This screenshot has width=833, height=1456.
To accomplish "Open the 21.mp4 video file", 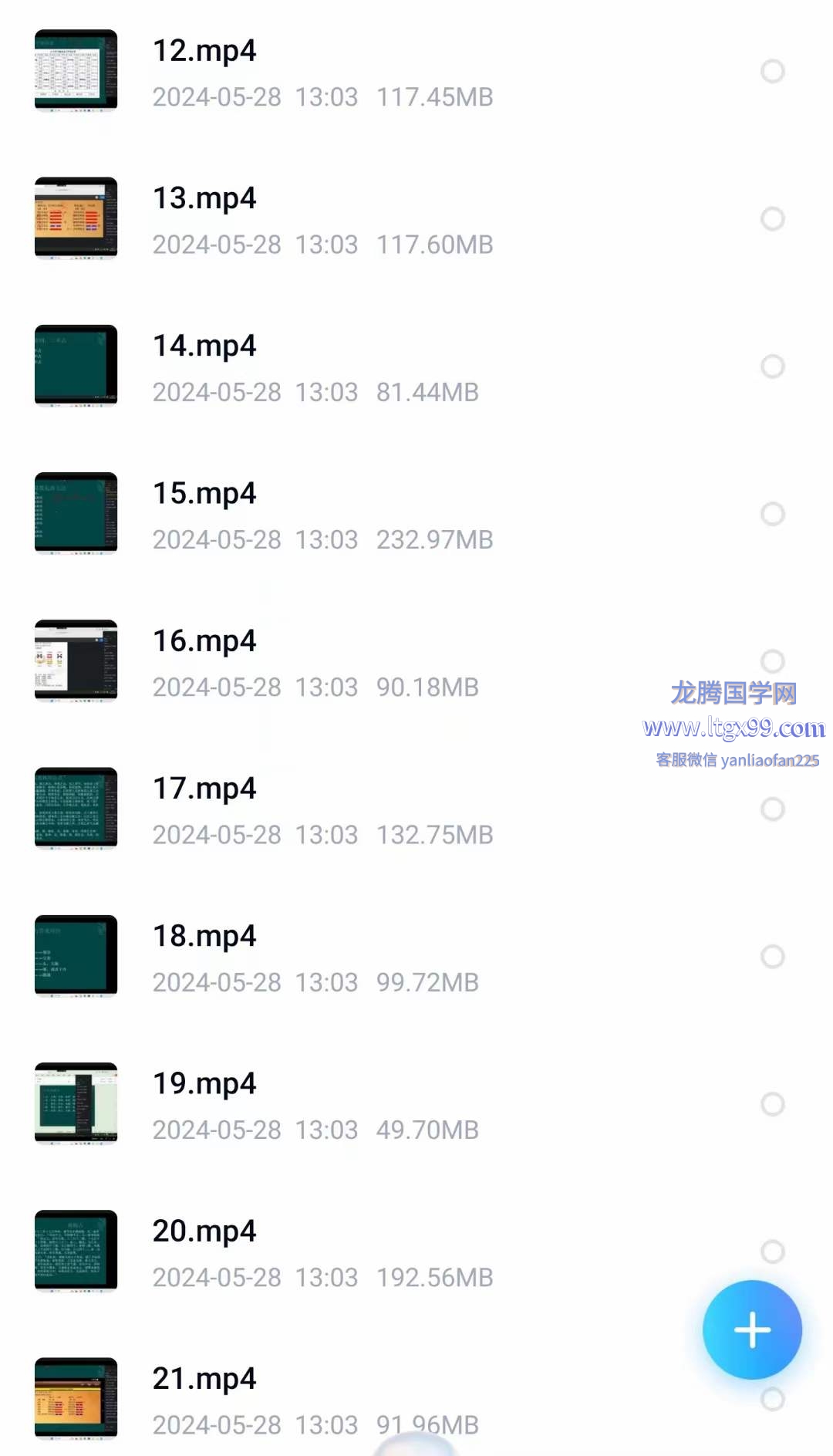I will point(204,1379).
